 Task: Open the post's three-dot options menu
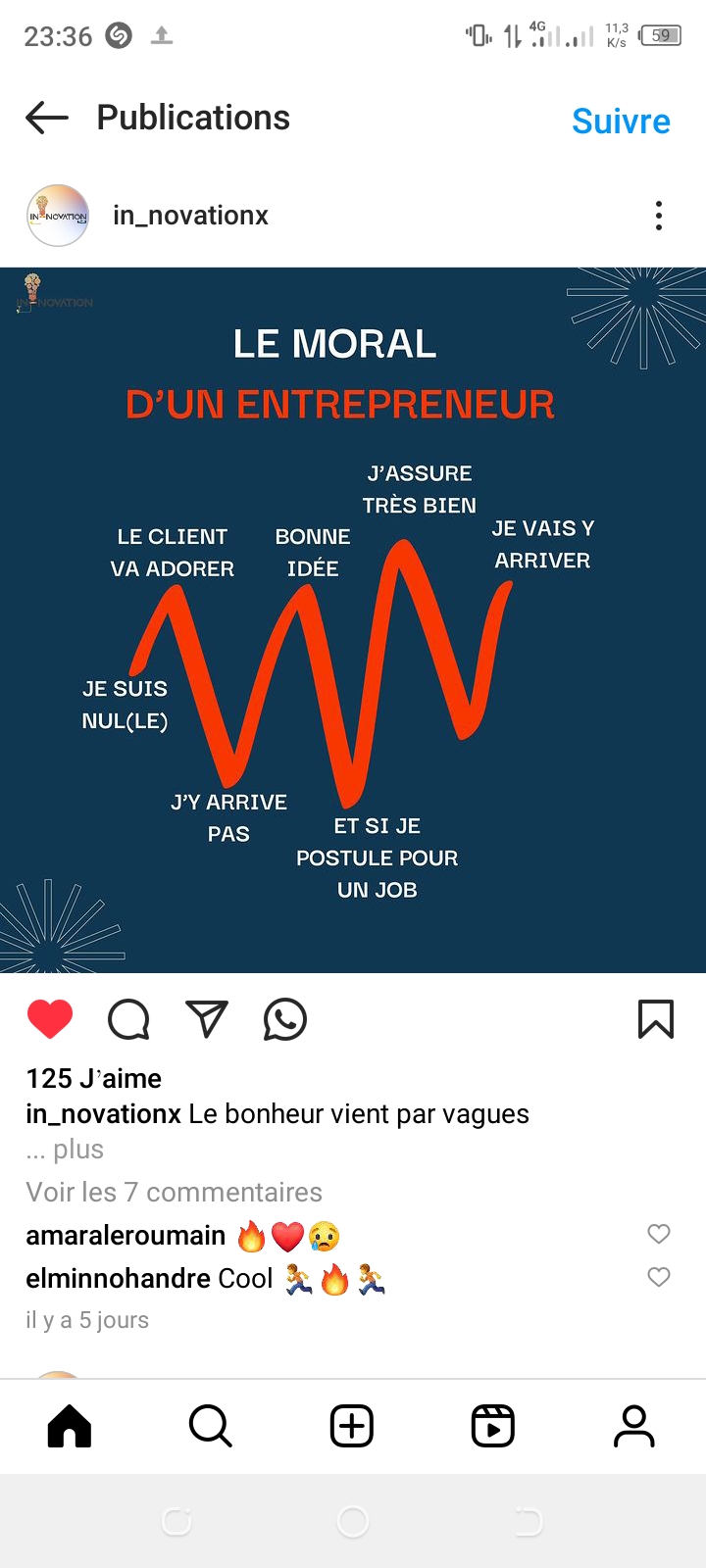coord(659,216)
